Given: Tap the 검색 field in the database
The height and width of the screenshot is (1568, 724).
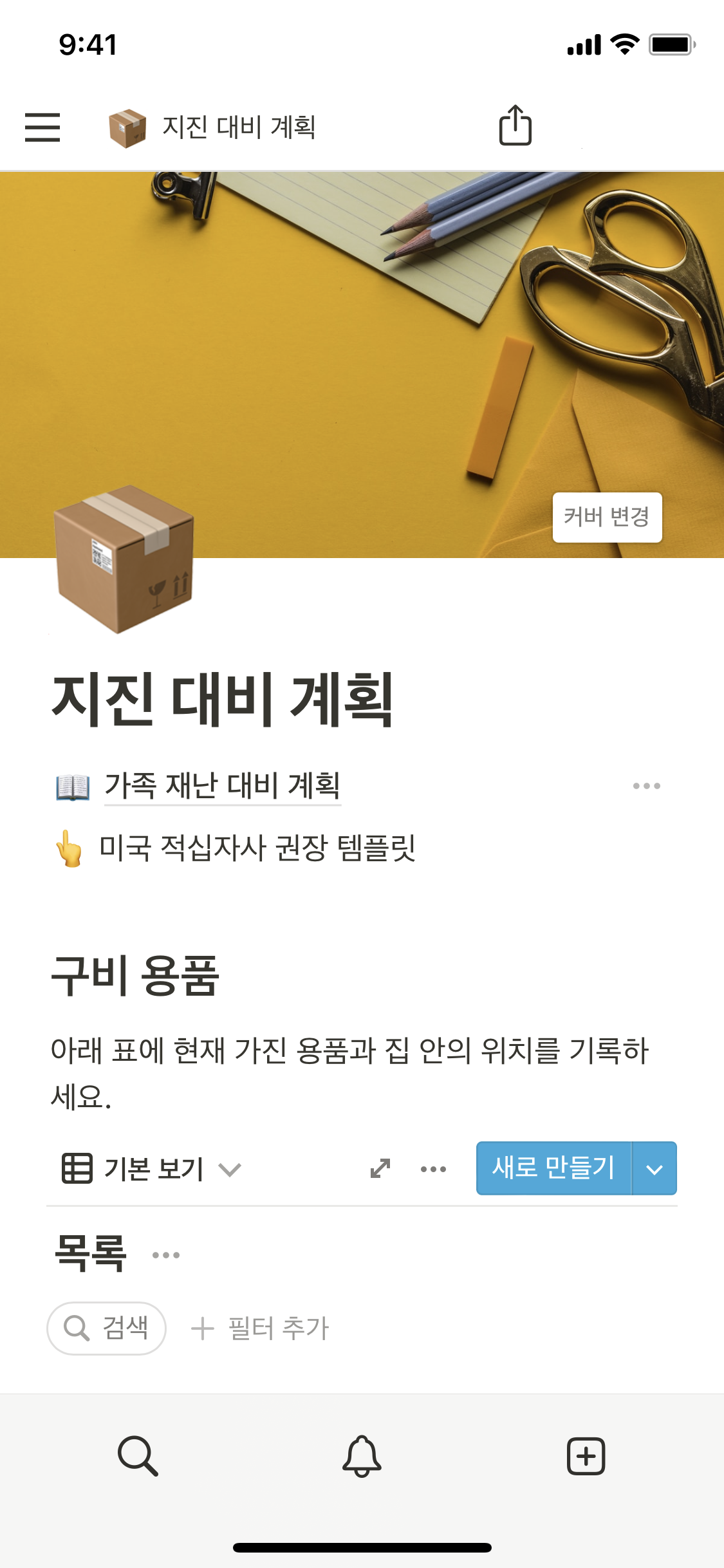Looking at the screenshot, I should [107, 1328].
